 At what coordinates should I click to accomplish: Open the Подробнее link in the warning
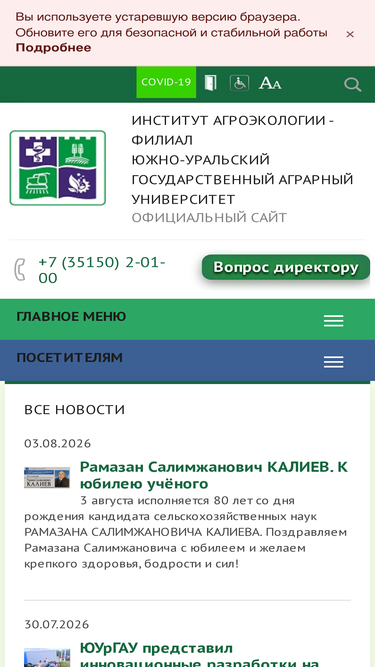[53, 48]
